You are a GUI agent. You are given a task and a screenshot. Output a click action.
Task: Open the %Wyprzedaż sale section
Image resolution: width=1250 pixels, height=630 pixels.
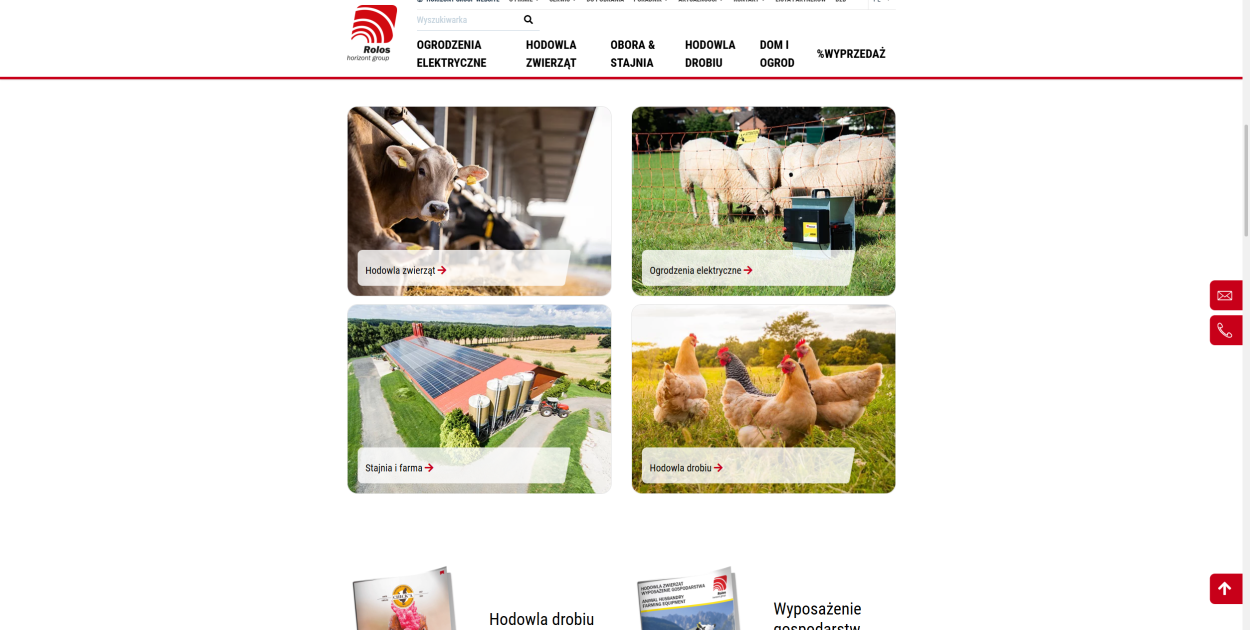[x=851, y=54]
